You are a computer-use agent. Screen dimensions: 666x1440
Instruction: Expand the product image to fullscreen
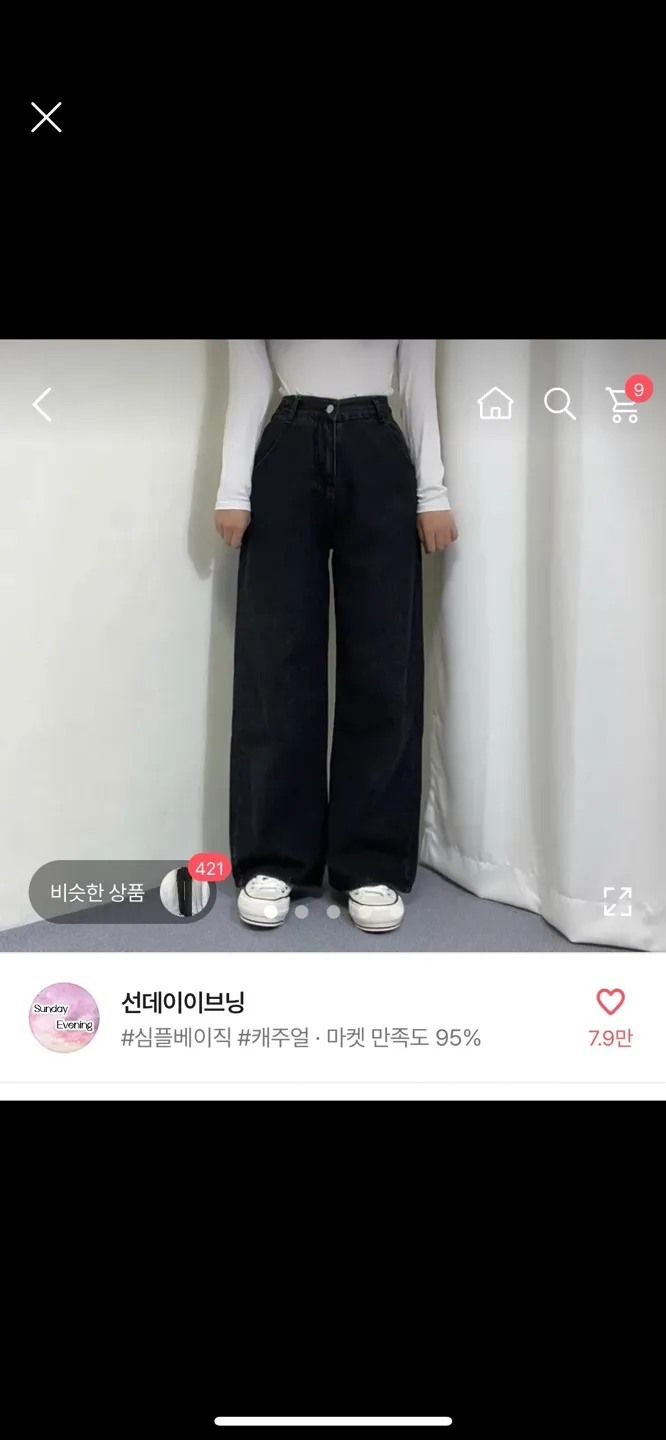coord(617,901)
